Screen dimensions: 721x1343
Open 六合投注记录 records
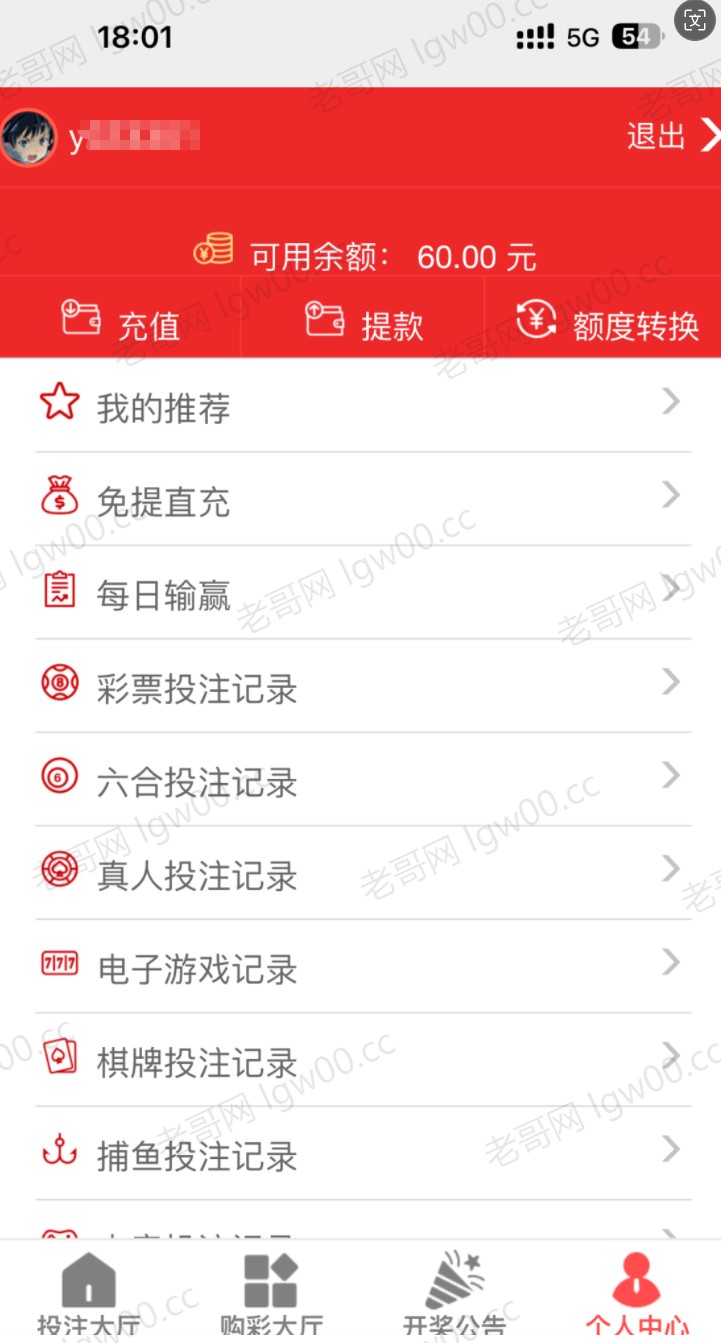[362, 780]
